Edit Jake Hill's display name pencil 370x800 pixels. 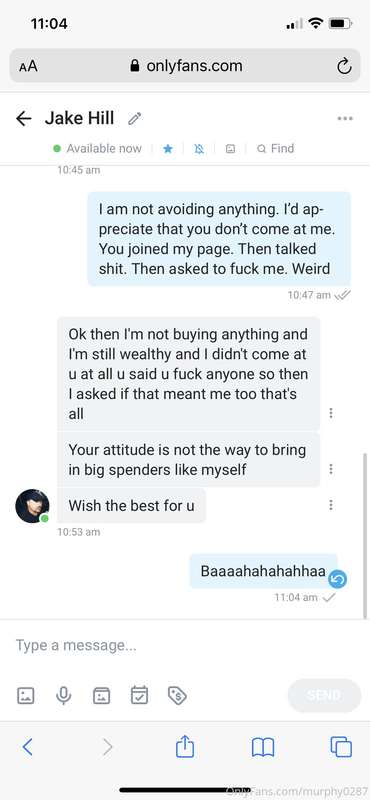(134, 119)
